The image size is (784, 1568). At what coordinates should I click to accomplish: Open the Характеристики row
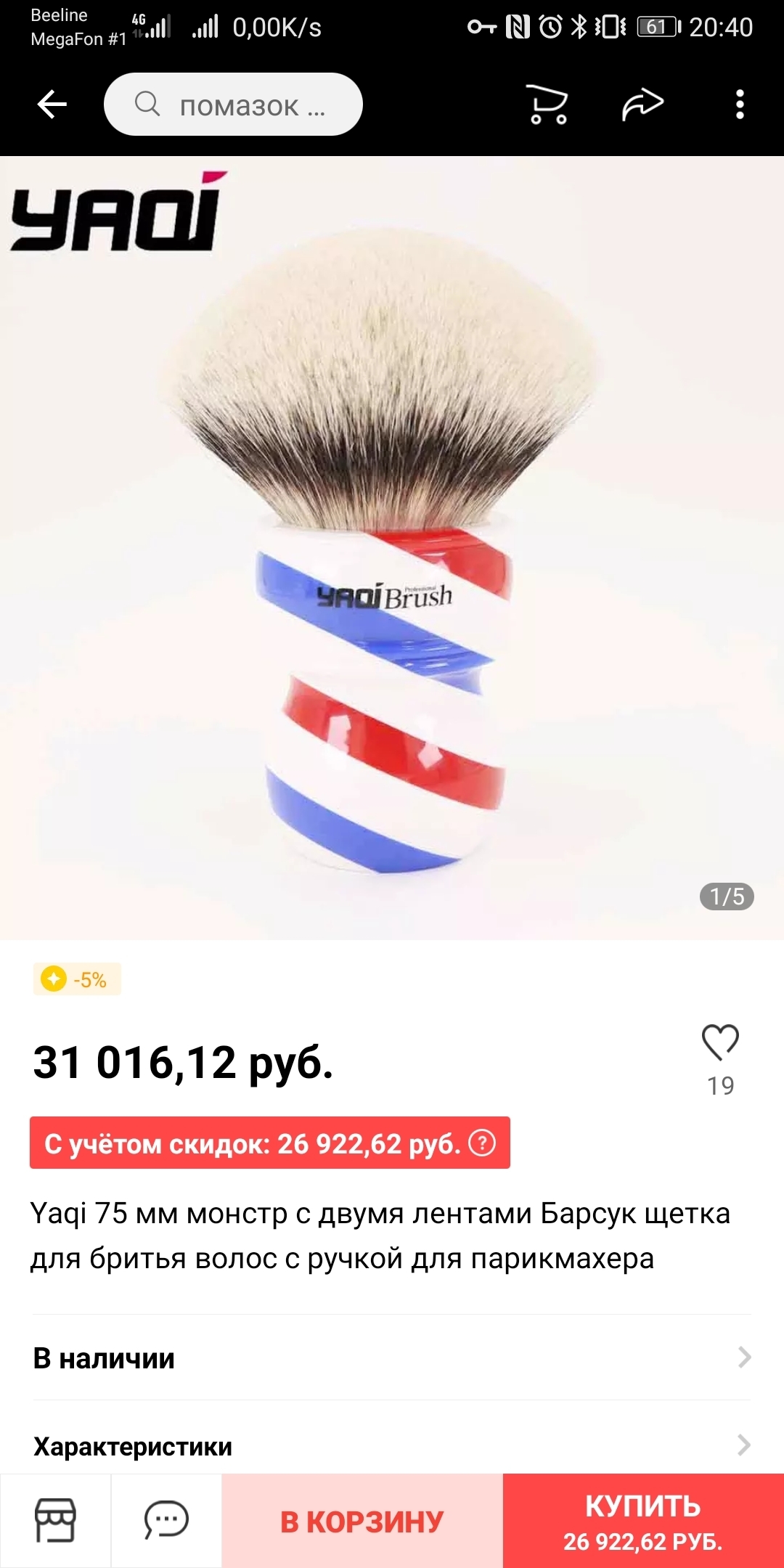[392, 1446]
